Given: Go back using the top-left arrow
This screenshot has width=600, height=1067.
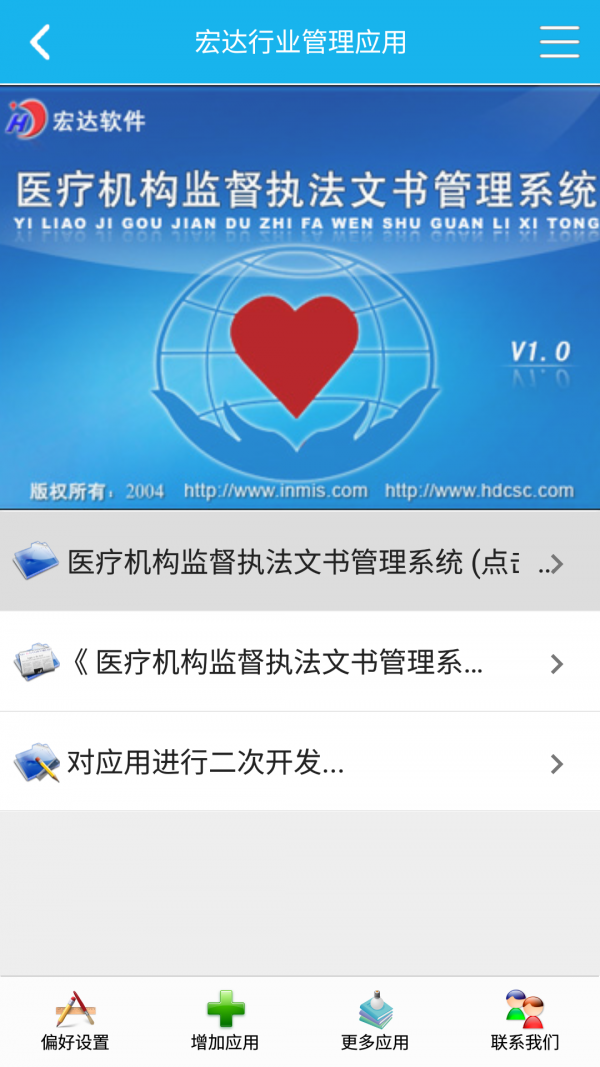Looking at the screenshot, I should 40,42.
